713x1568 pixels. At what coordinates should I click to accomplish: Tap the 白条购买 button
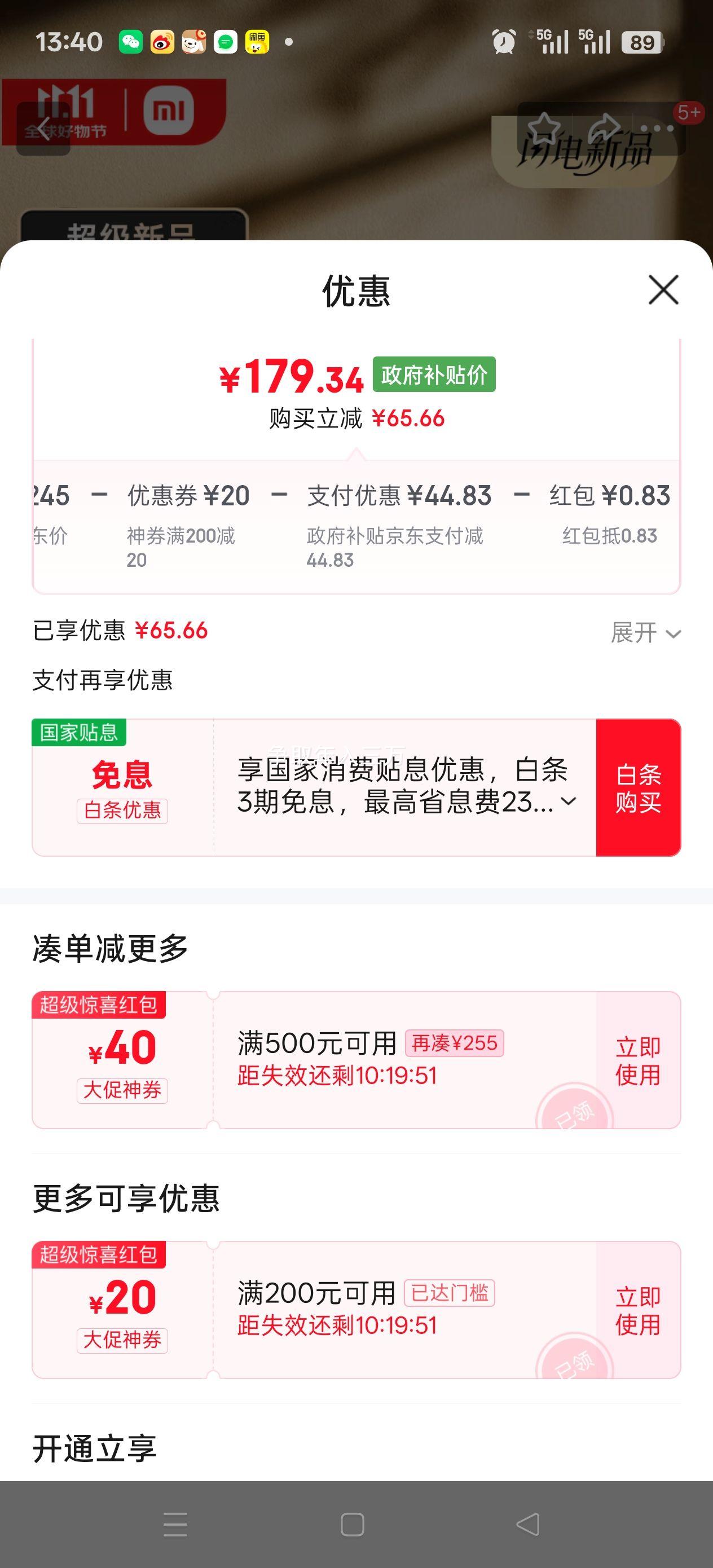point(637,787)
